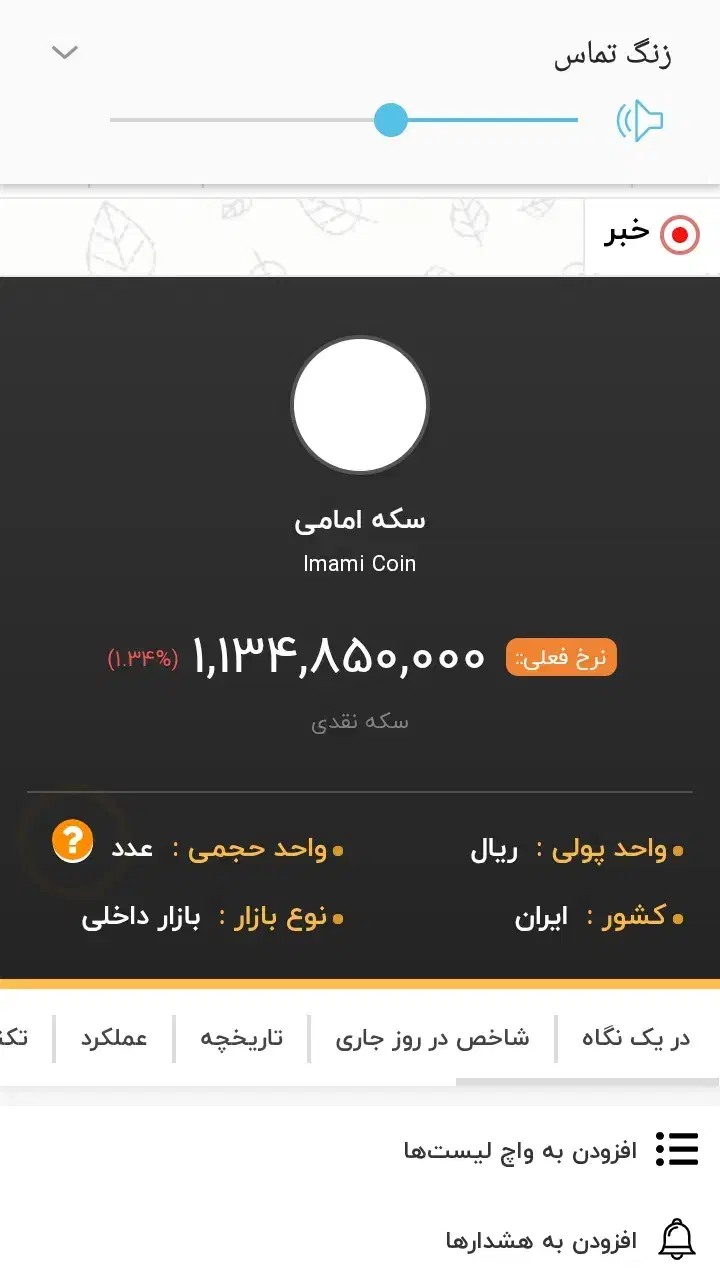Select the شاخص در روز جاری tab
Viewport: 720px width, 1280px height.
(432, 1038)
